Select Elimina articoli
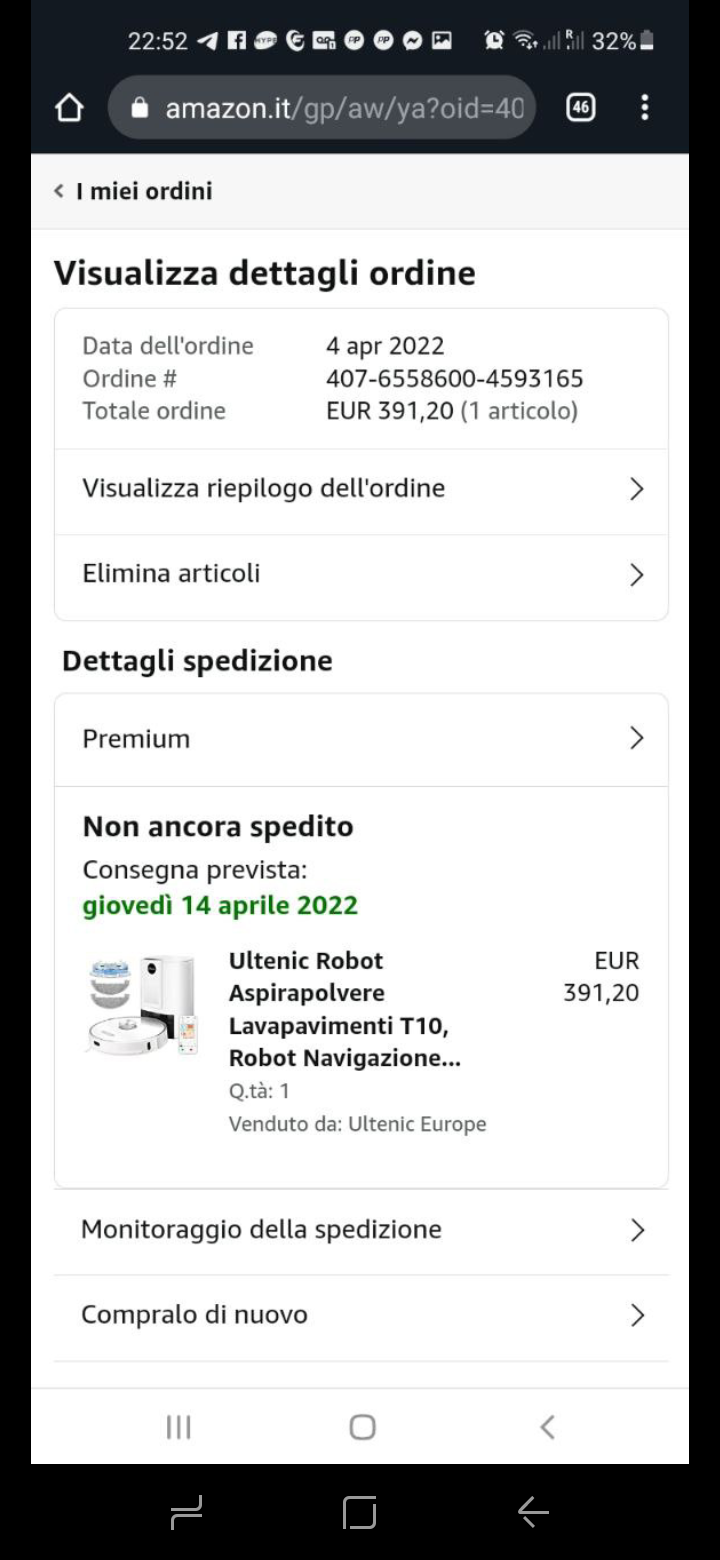Viewport: 720px width, 1560px height. [360, 574]
